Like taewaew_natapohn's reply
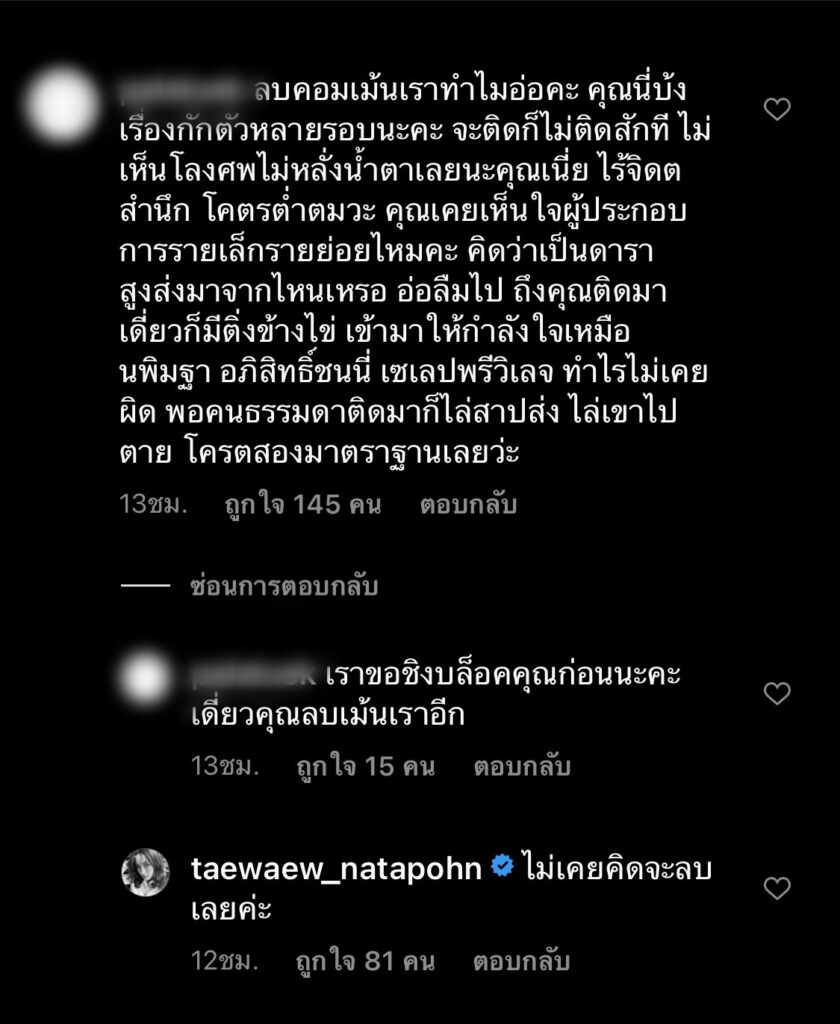The image size is (840, 1024). [x=777, y=887]
